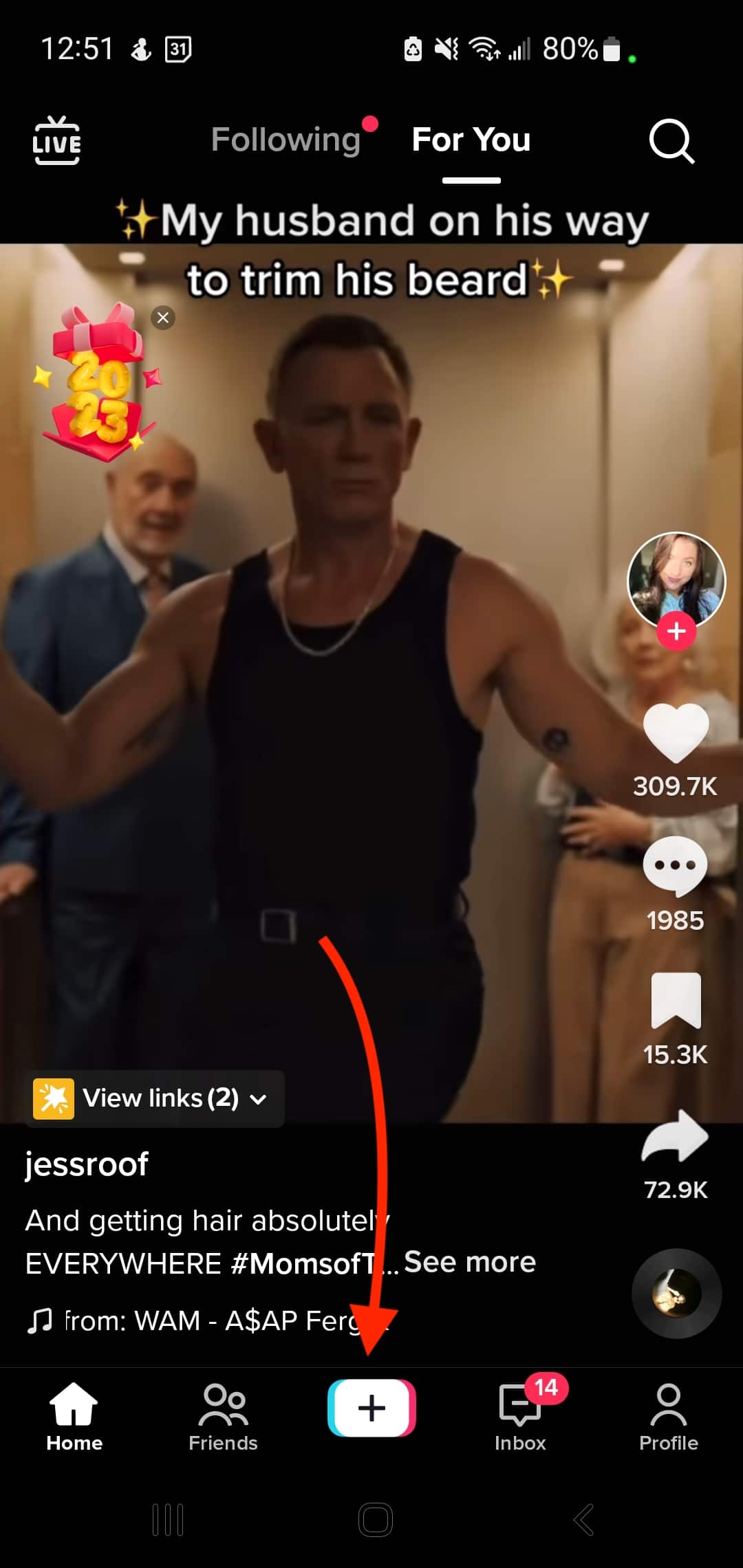The width and height of the screenshot is (743, 1568).
Task: Like this video with the heart
Action: (x=676, y=733)
